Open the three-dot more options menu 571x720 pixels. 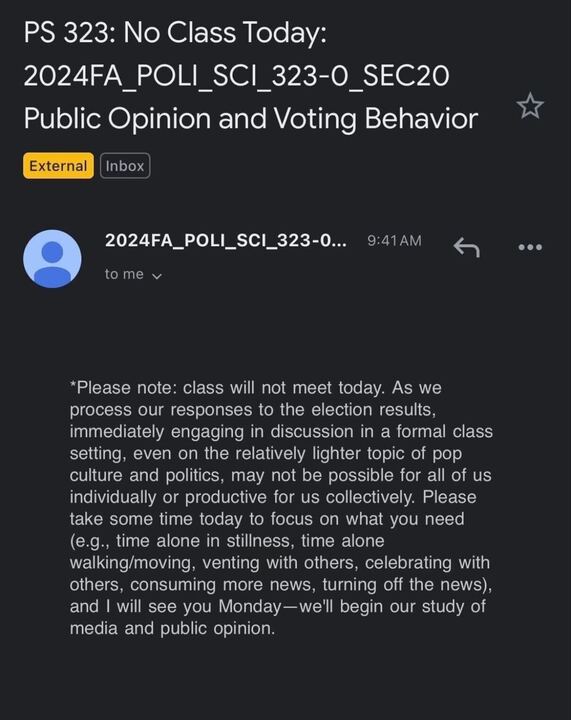[530, 247]
